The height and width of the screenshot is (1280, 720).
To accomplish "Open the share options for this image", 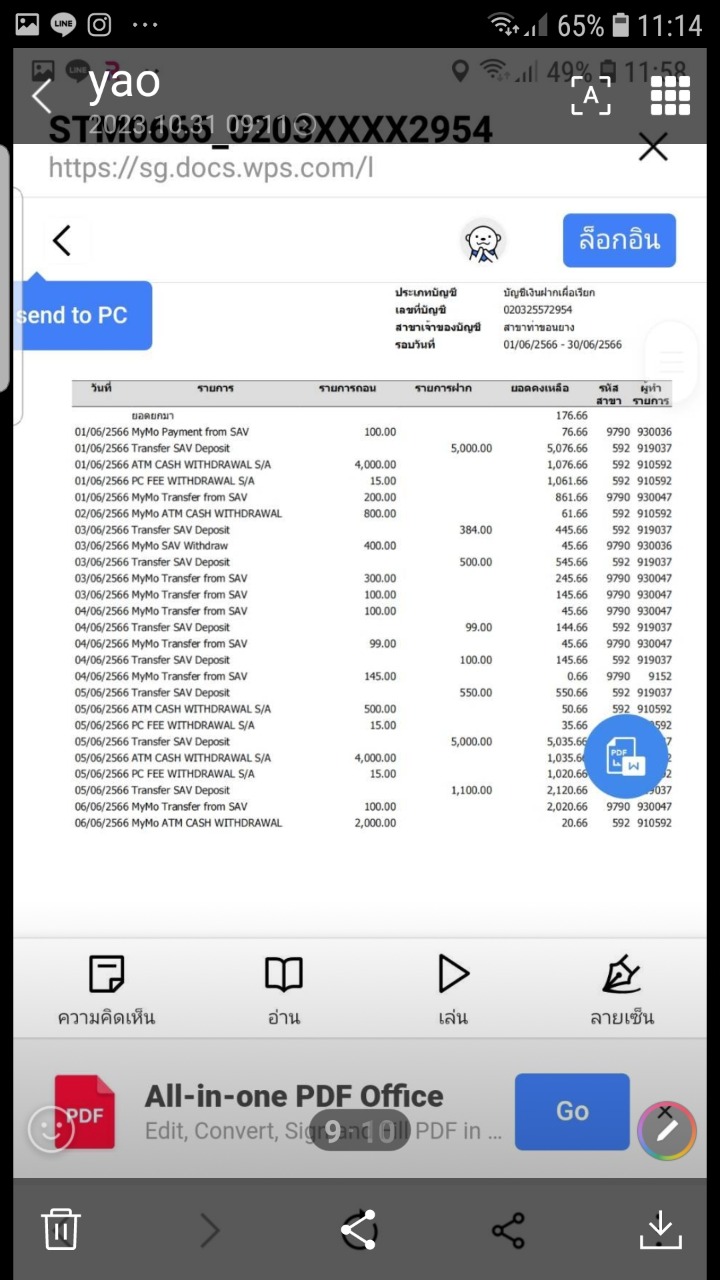I will (508, 1230).
